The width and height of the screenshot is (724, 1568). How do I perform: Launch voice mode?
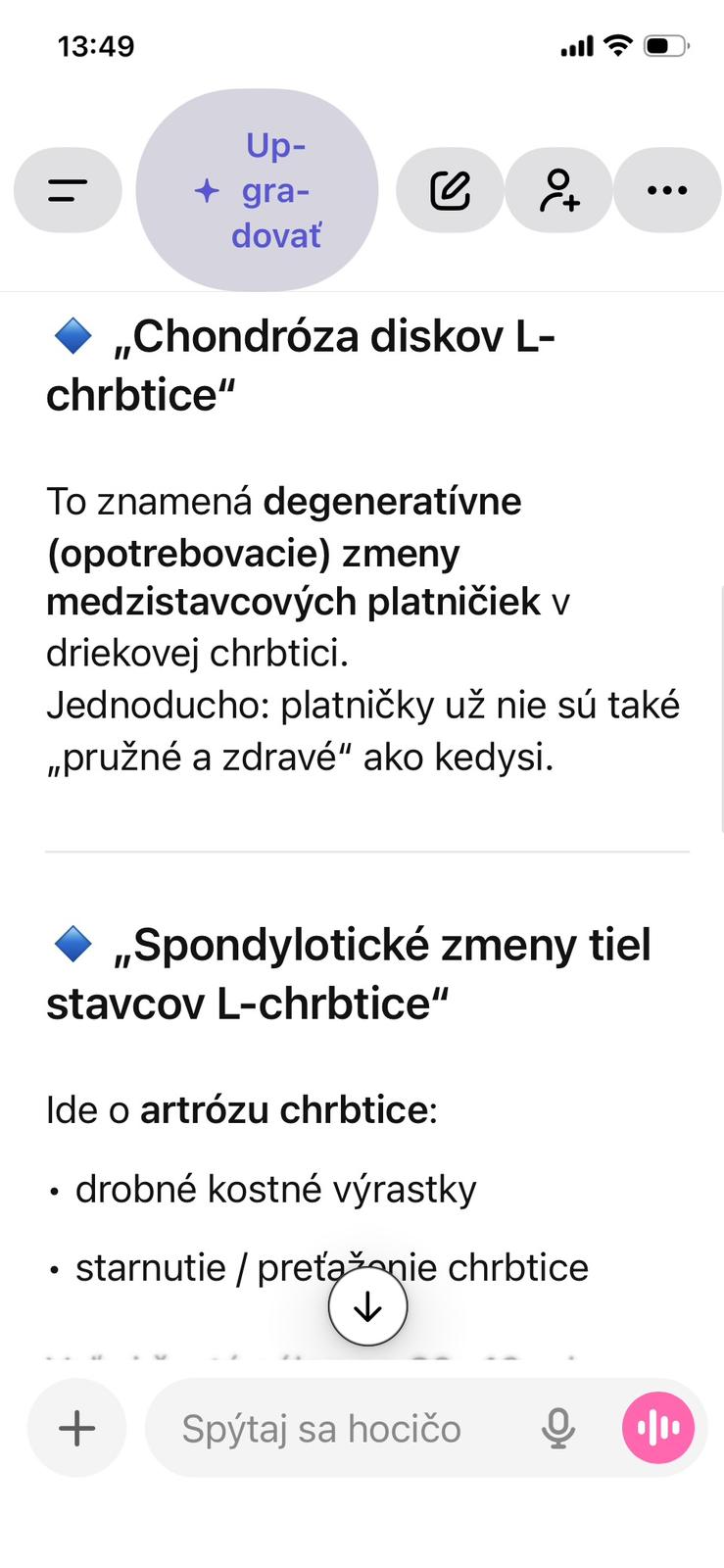(657, 1428)
